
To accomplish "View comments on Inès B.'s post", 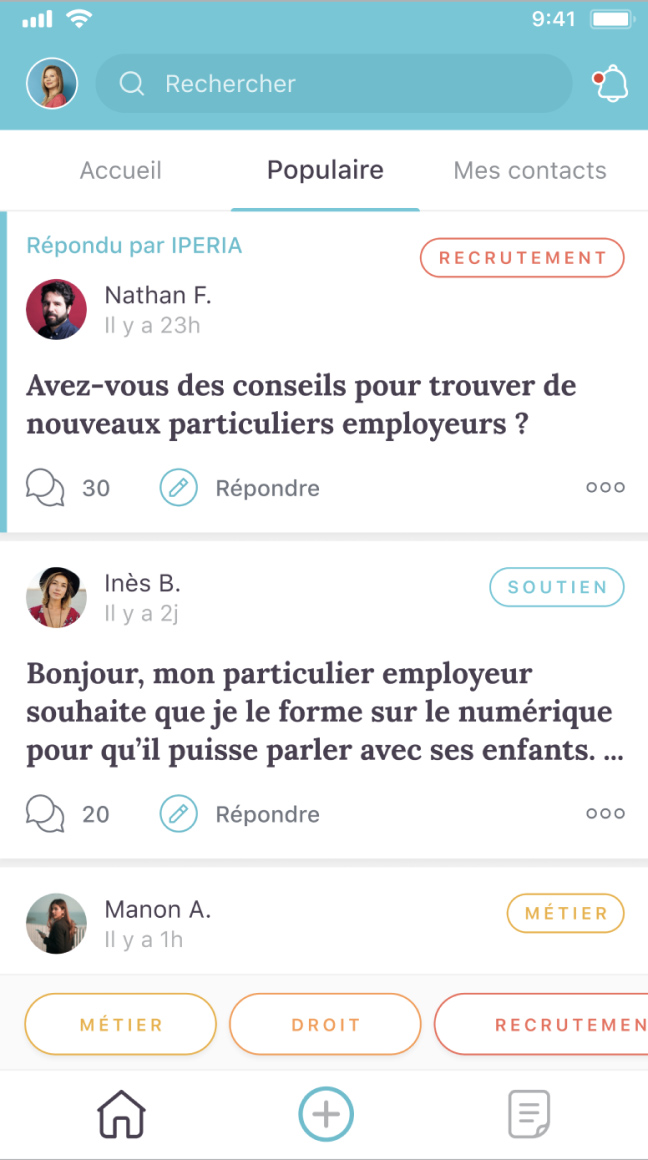I will point(67,814).
